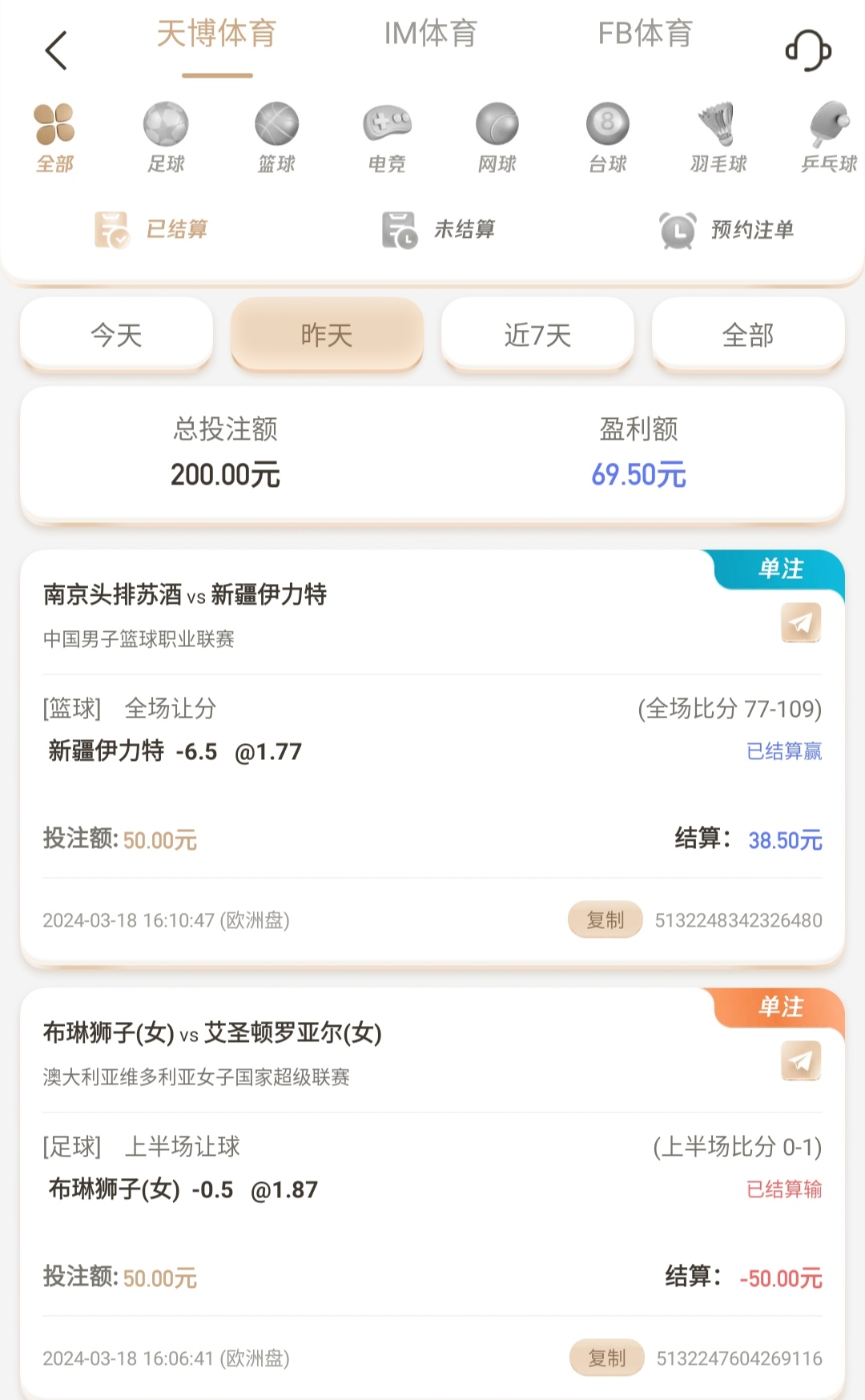
Task: Switch to IM体育 tab
Action: tap(431, 34)
